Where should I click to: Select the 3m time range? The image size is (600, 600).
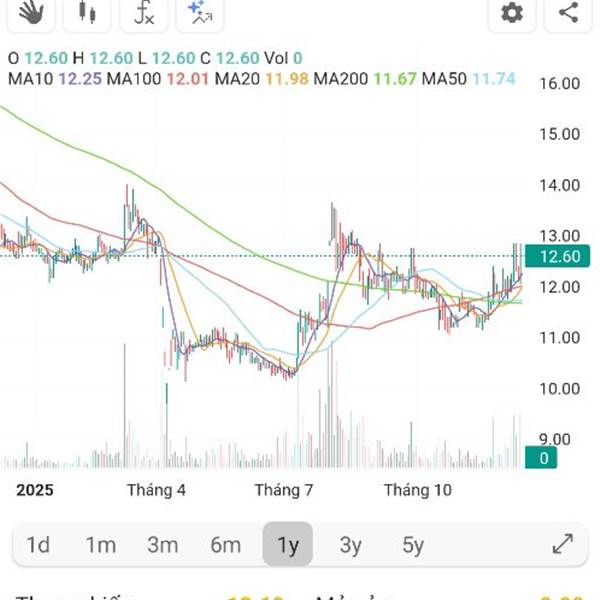coord(162,545)
